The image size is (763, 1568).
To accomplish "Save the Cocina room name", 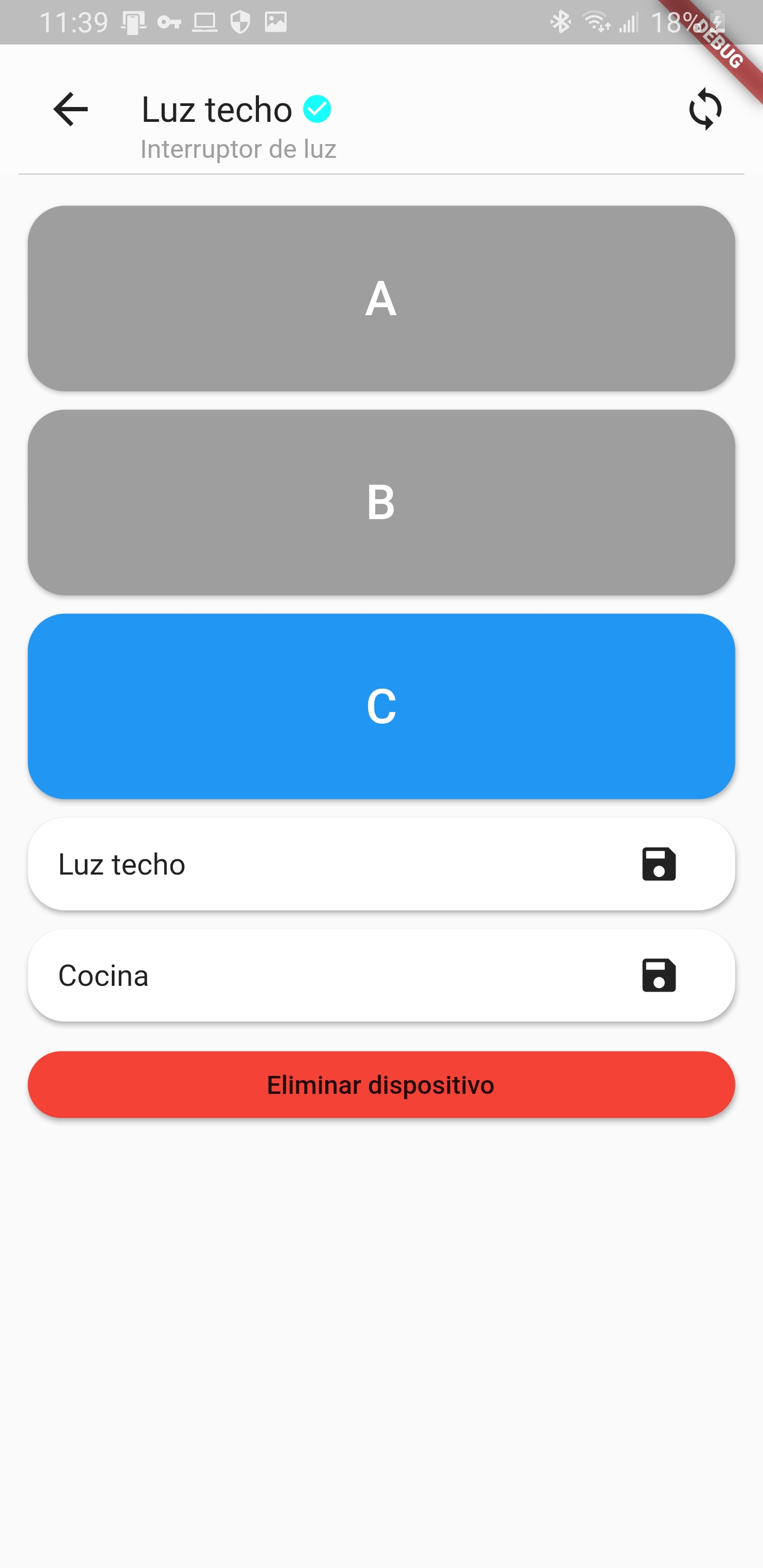I will tap(659, 976).
